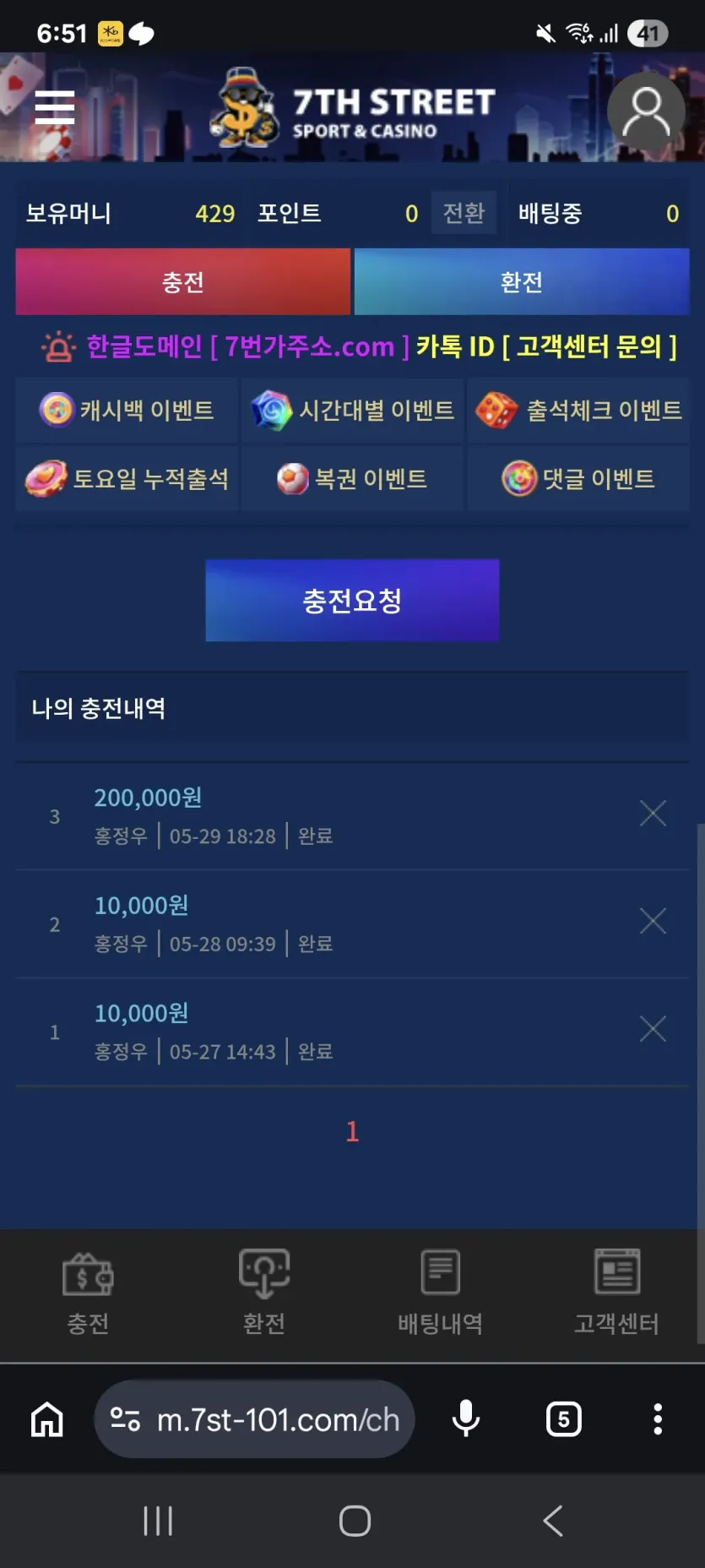Open 출석체크 이벤트
The width and height of the screenshot is (705, 1568).
[578, 410]
